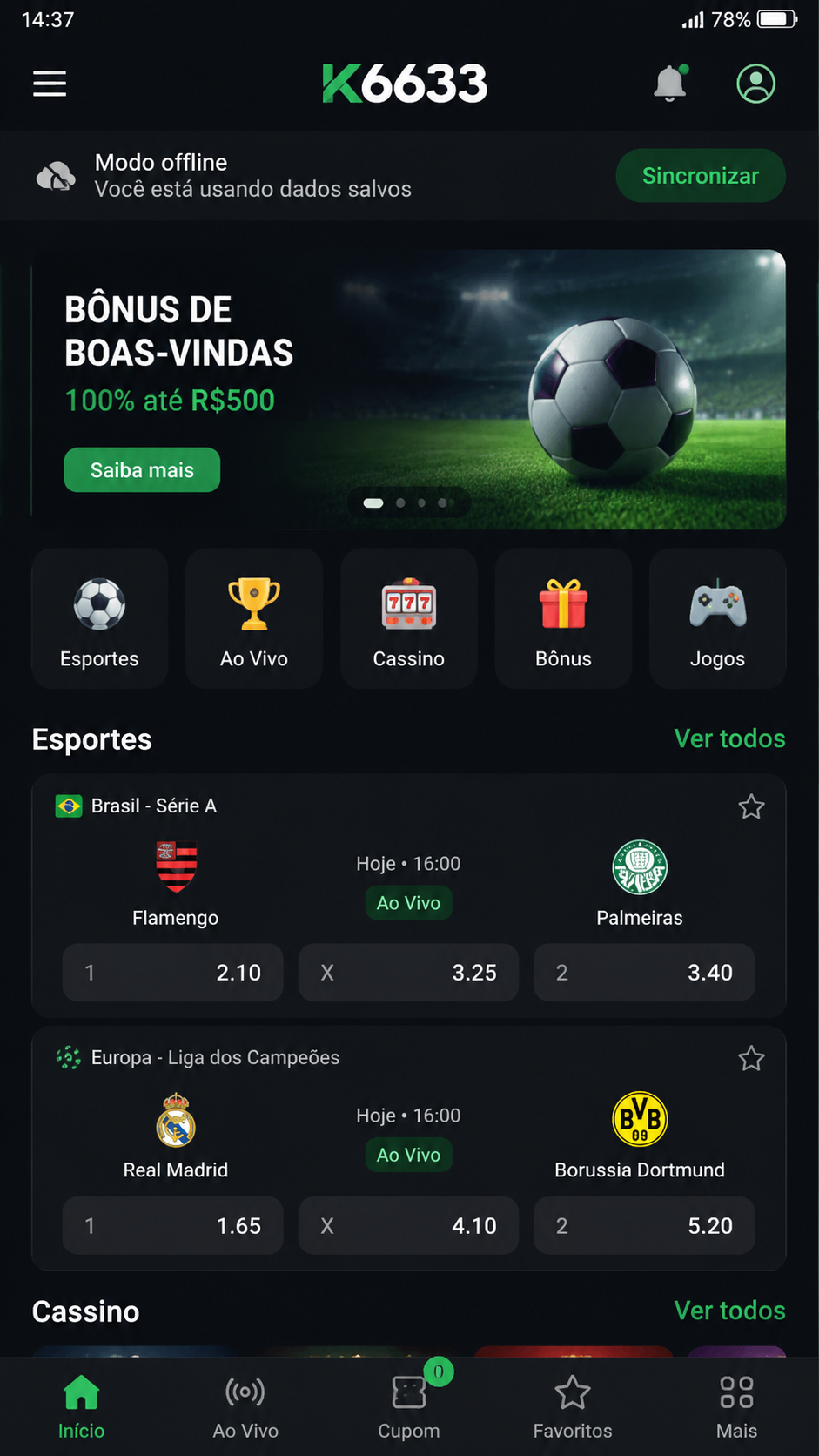
Task: Switch to the Cupom tab
Action: point(409,1405)
